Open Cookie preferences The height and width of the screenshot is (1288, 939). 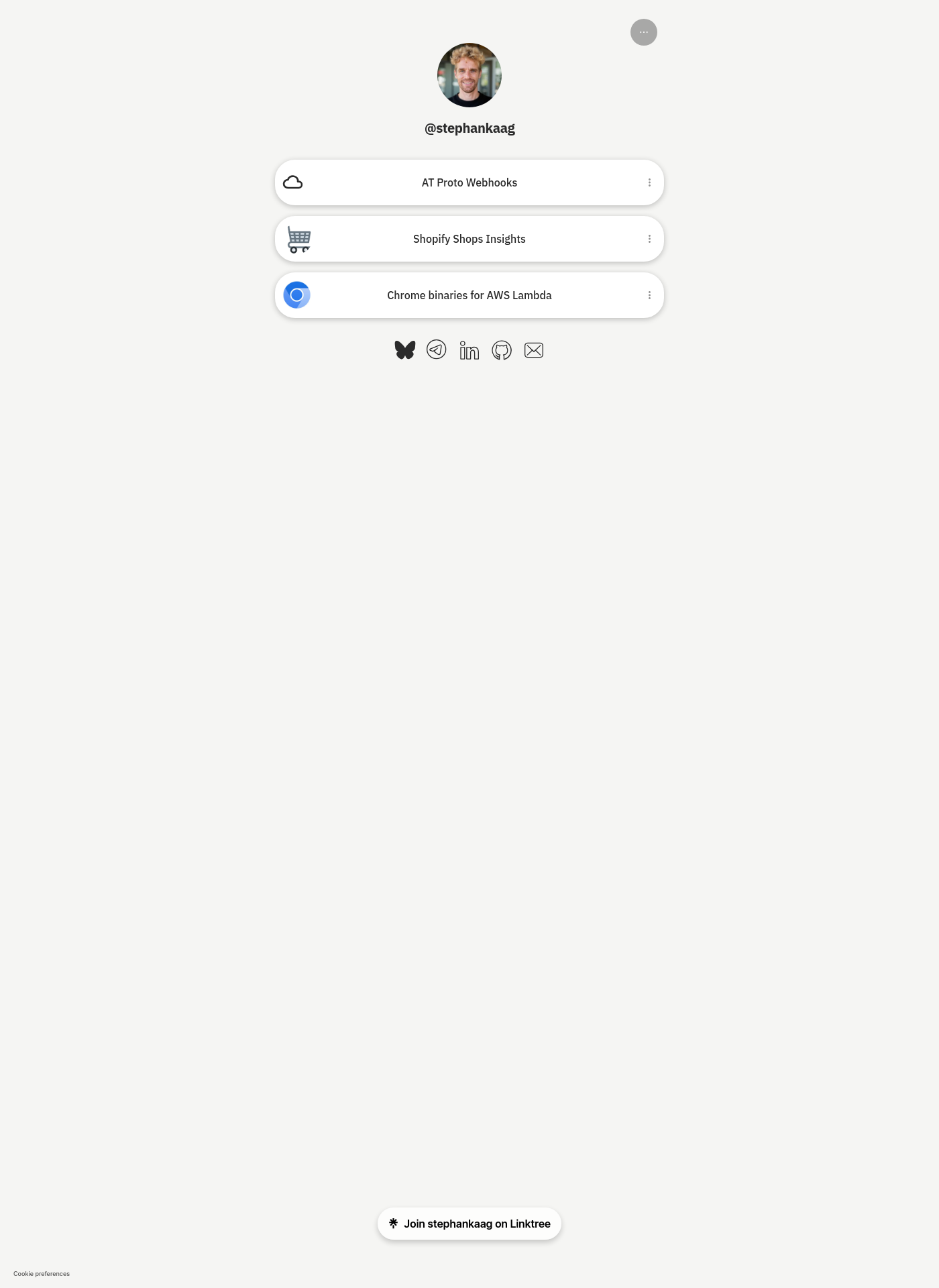(42, 1273)
